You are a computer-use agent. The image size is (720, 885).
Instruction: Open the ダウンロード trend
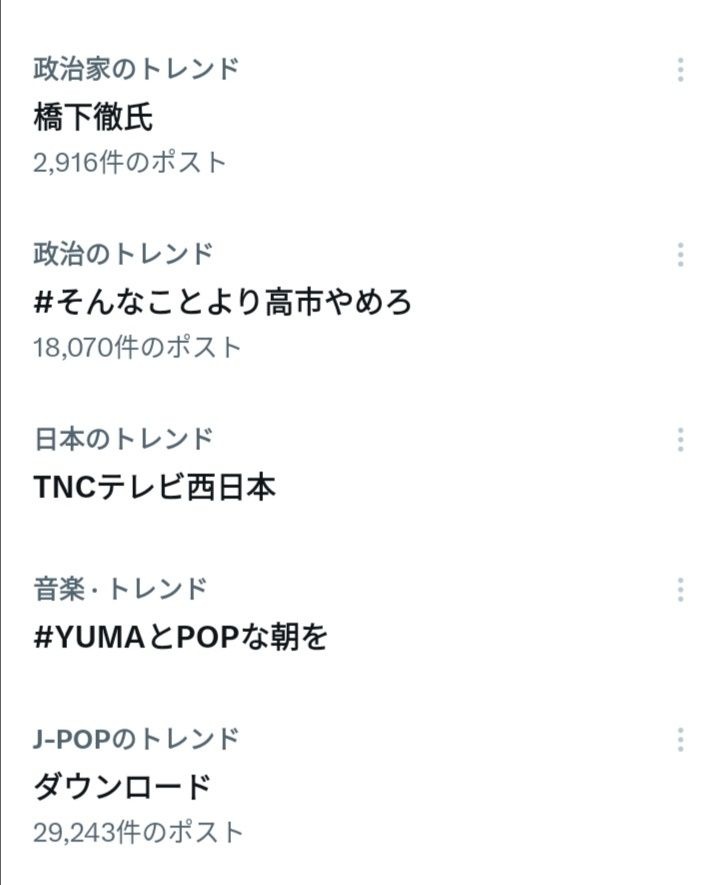point(122,786)
